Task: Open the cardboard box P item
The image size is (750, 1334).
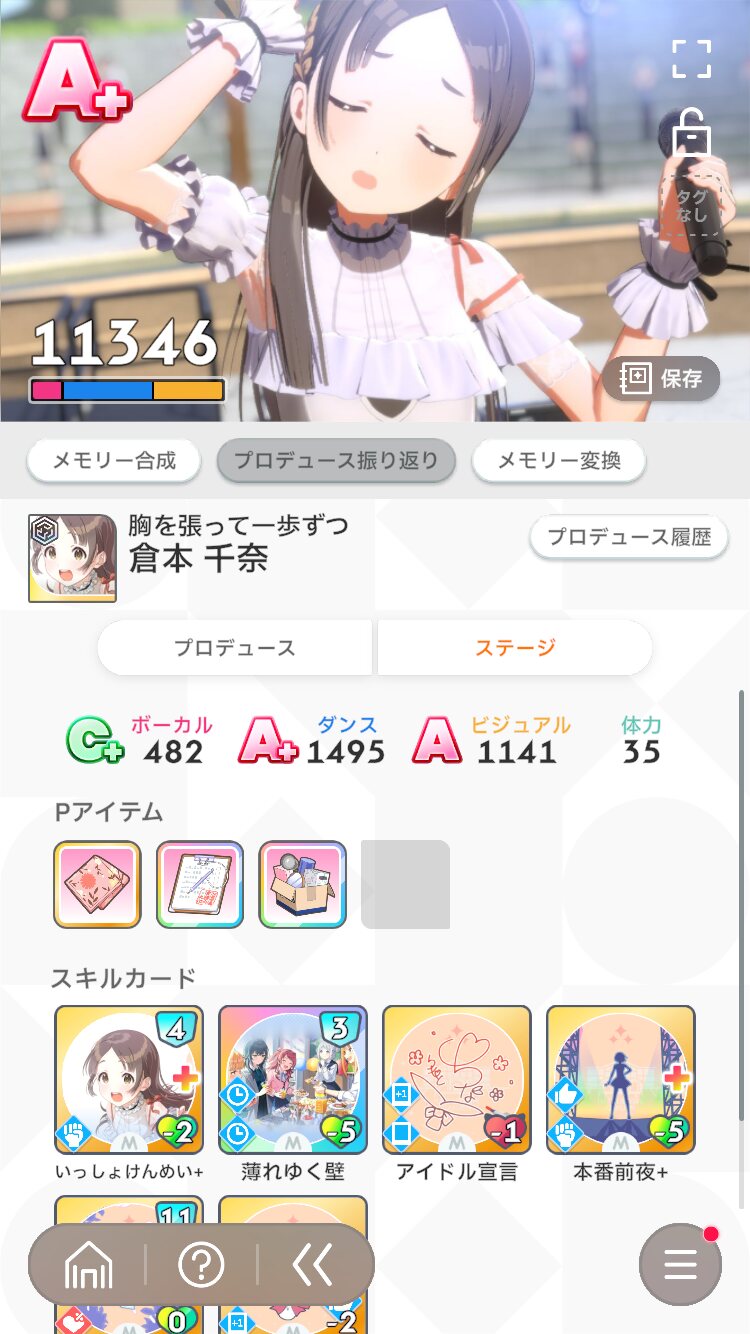Action: tap(303, 884)
